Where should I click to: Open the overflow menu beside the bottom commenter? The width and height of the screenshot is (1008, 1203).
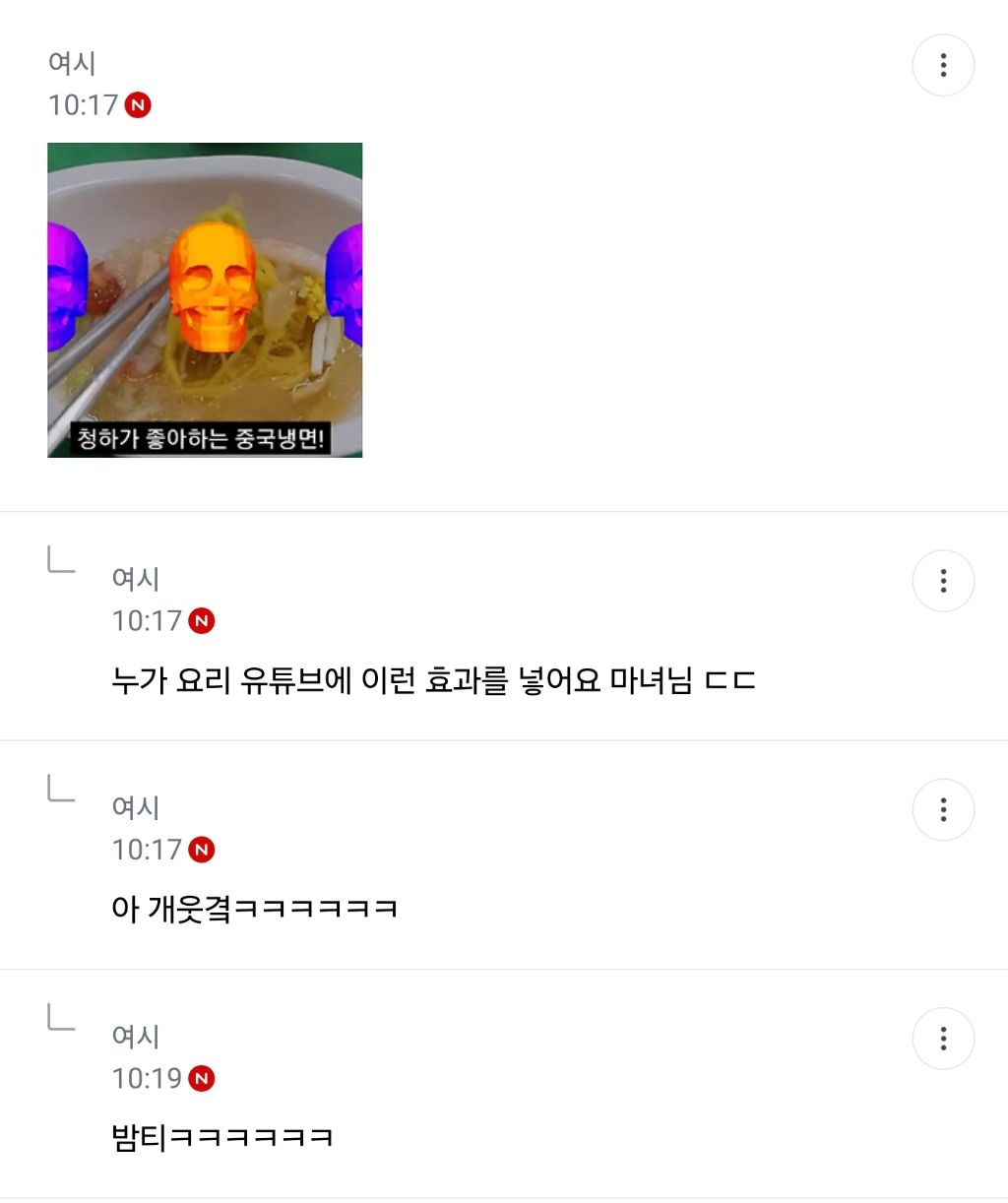coord(943,1039)
